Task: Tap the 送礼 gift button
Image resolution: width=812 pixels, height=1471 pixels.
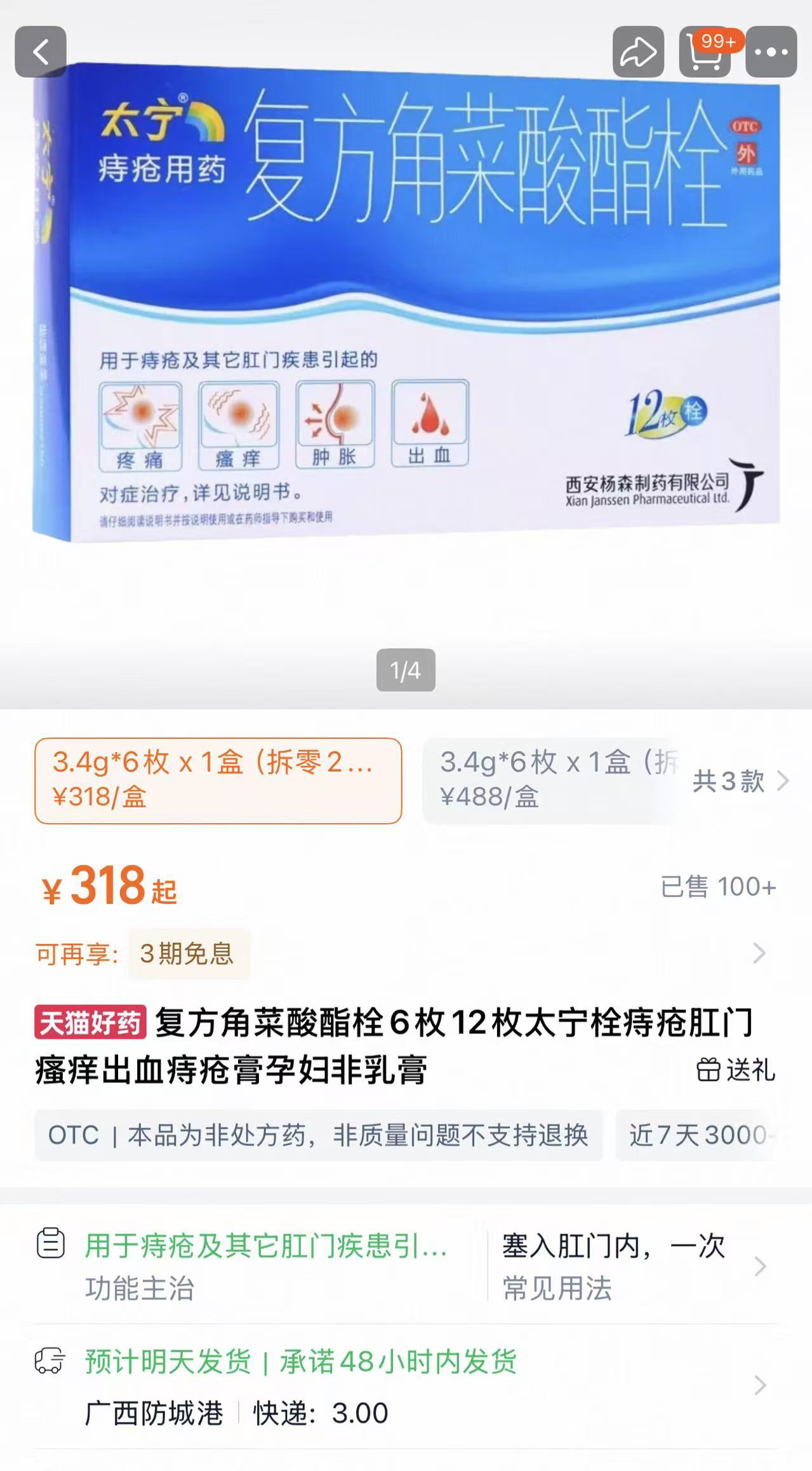Action: tap(736, 1070)
